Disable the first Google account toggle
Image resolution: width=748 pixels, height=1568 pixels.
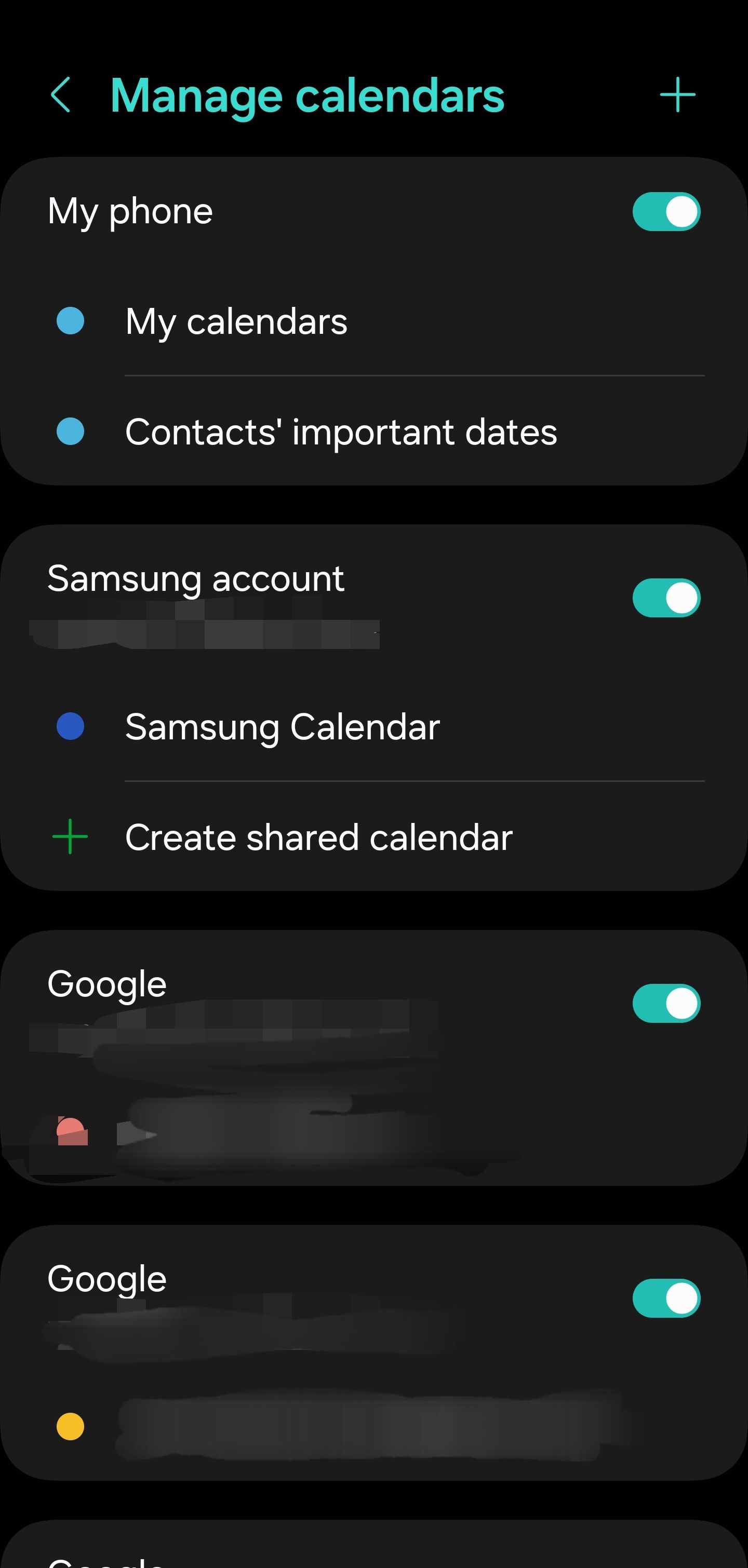(666, 1002)
